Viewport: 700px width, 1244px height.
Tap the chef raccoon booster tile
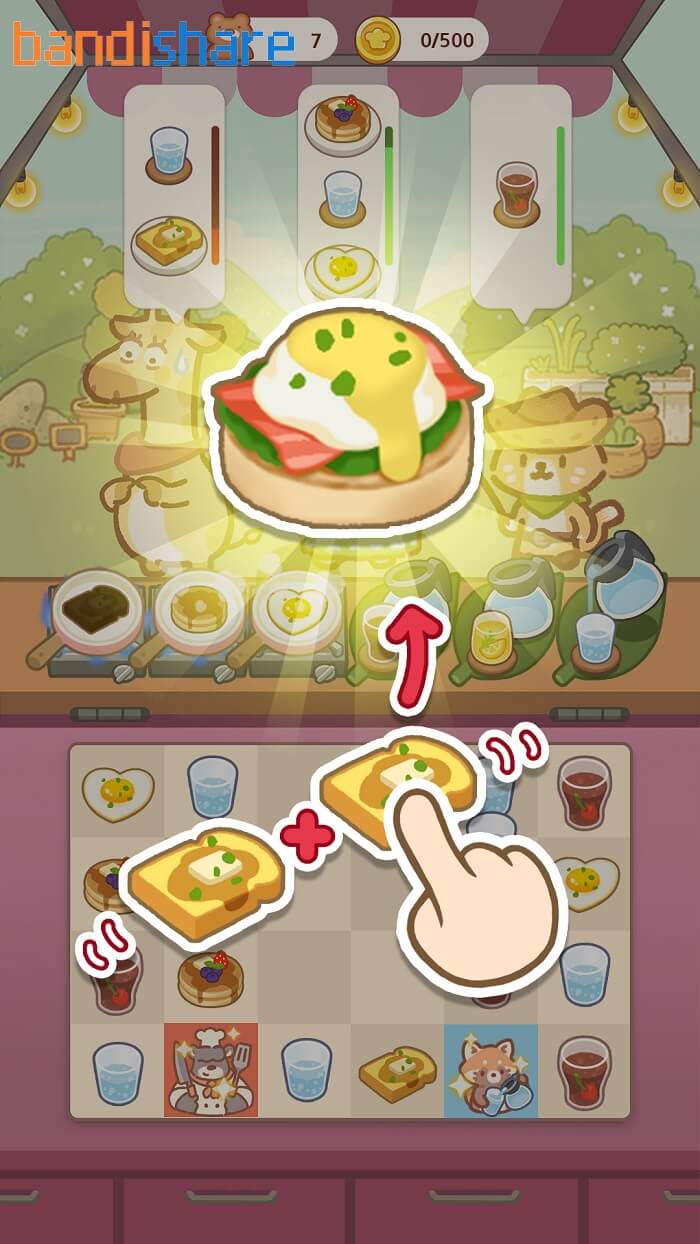(211, 1069)
